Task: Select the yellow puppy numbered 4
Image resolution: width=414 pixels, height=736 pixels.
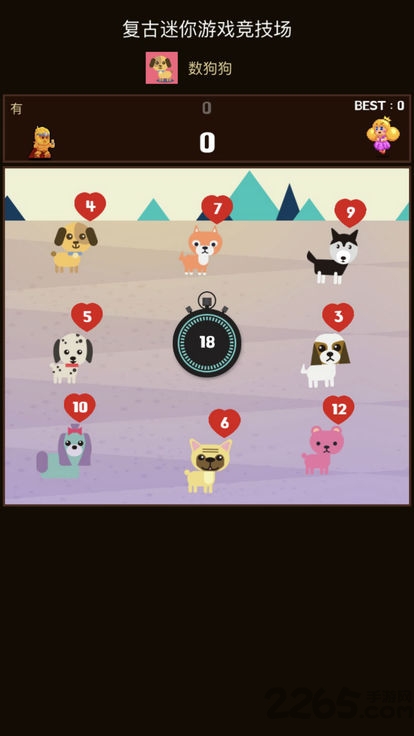Action: pos(75,247)
